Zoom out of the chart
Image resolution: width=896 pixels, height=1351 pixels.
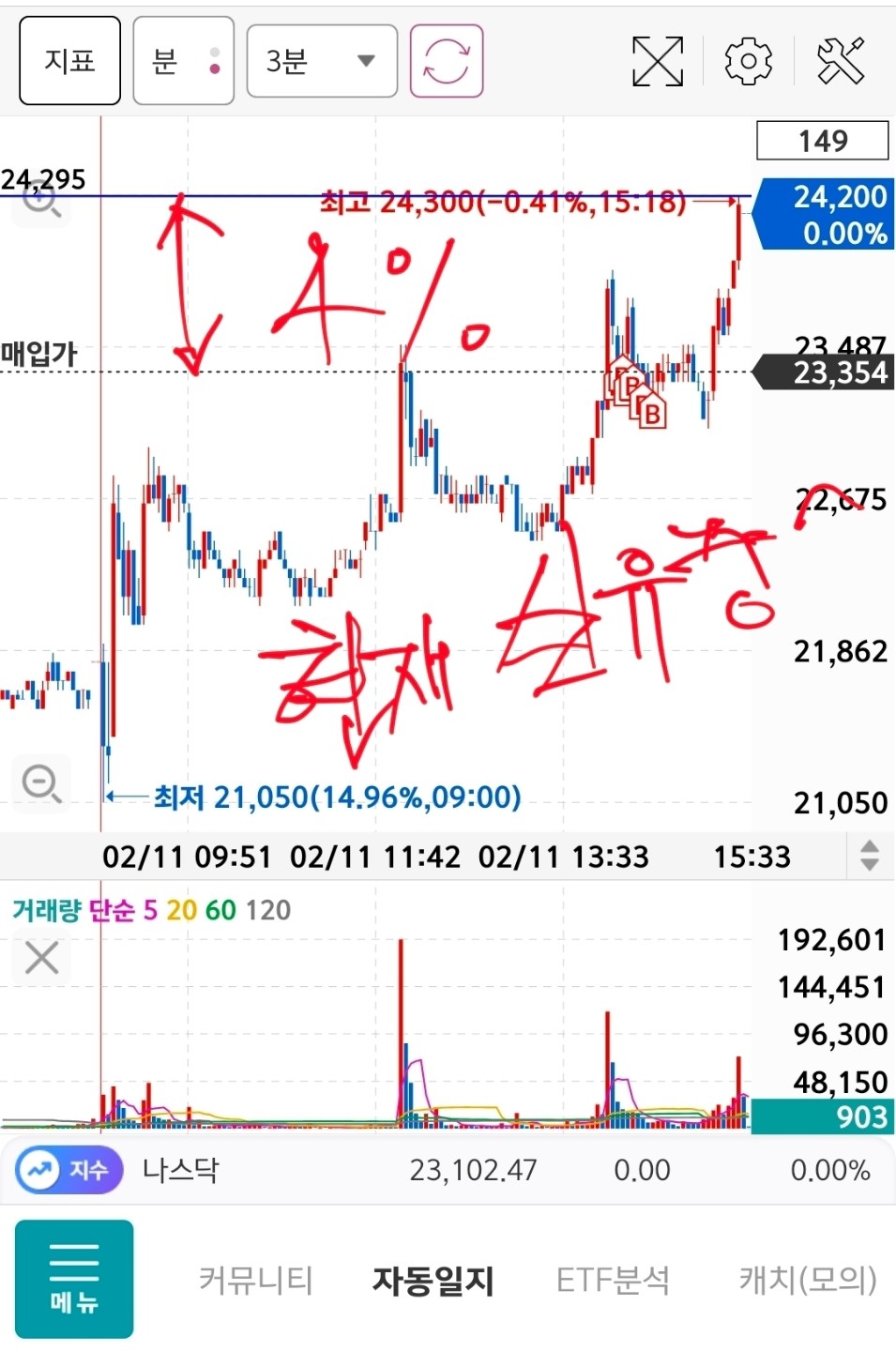coord(41,782)
